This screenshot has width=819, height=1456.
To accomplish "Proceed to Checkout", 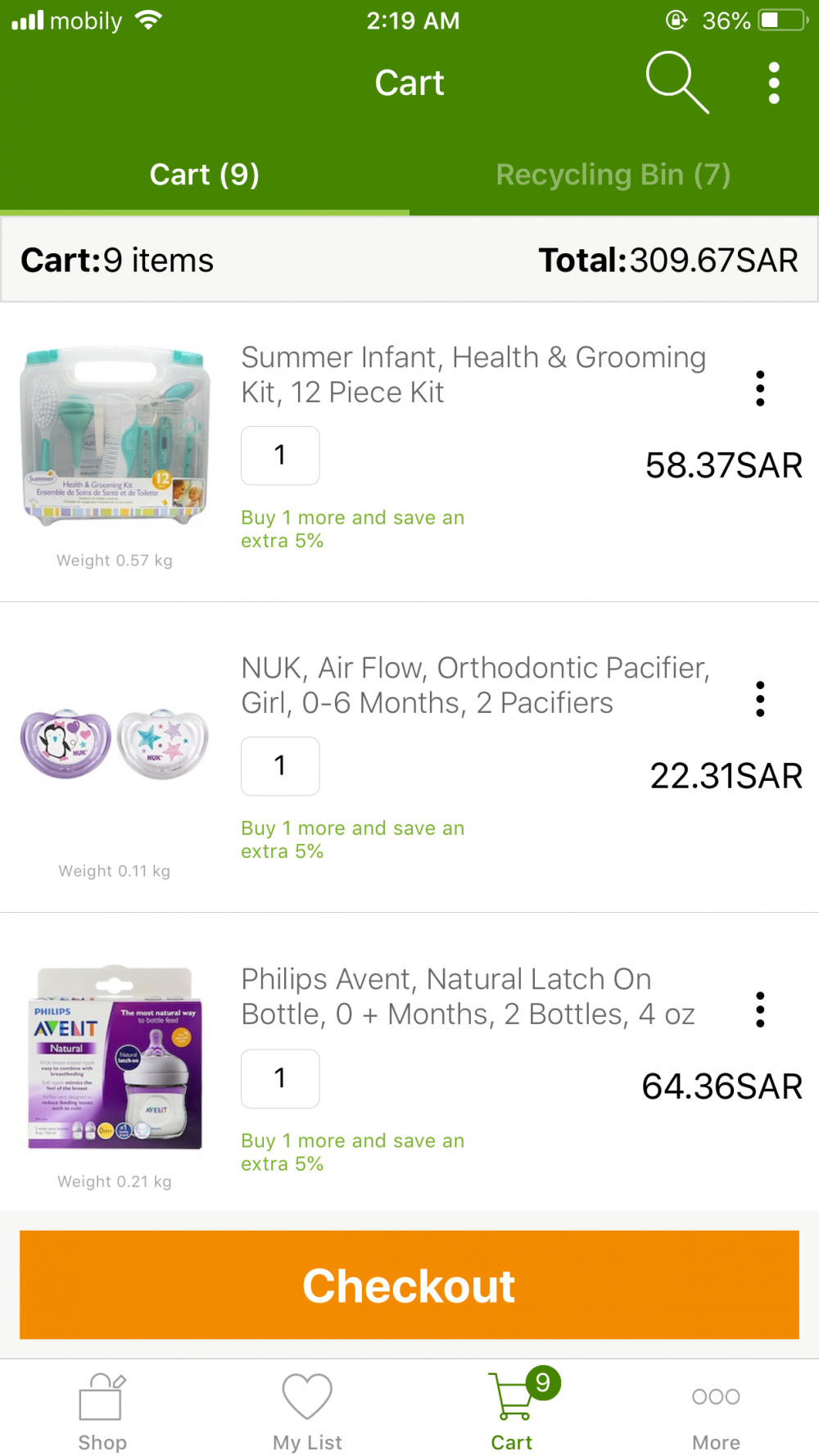I will 409,1285.
